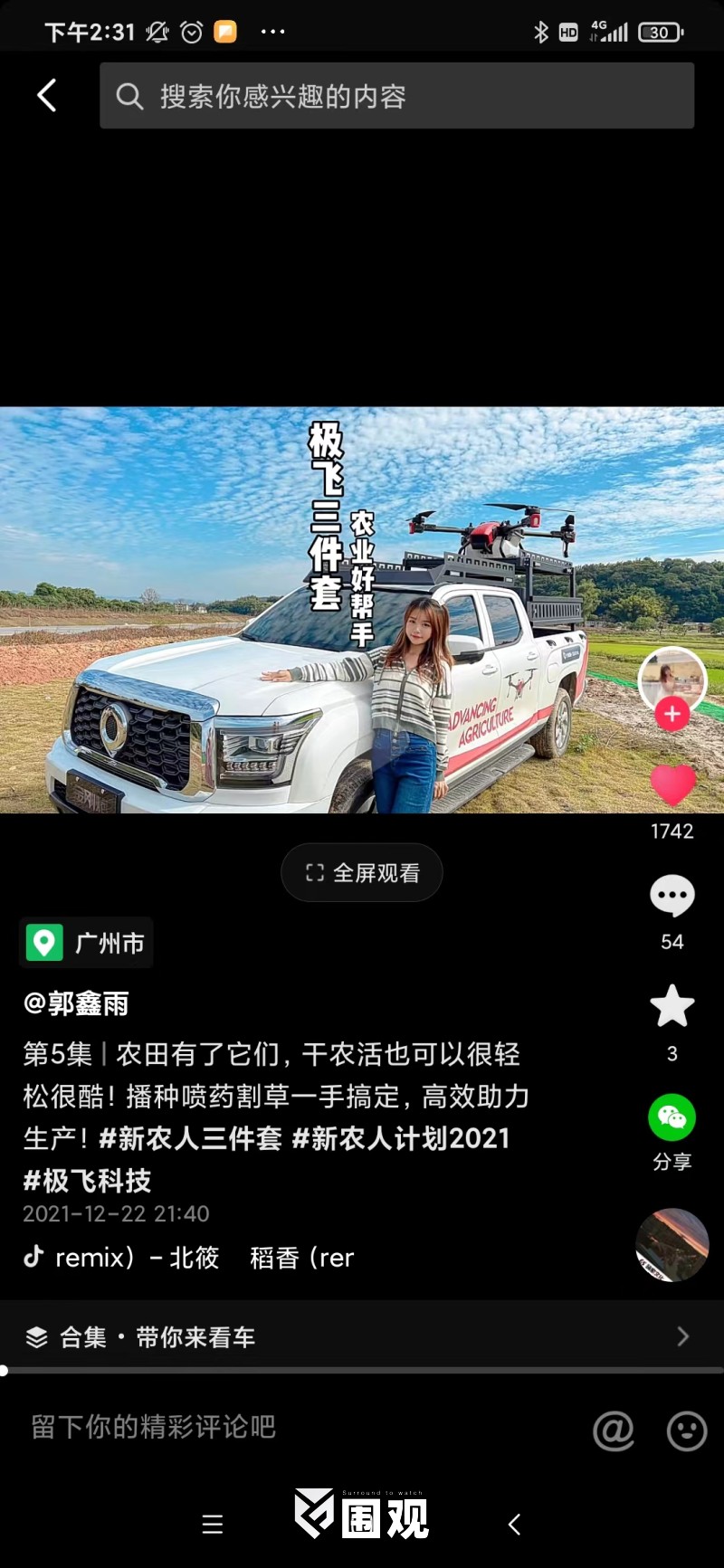Add the video to favorites with the star
This screenshot has width=724, height=1568.
[672, 1006]
